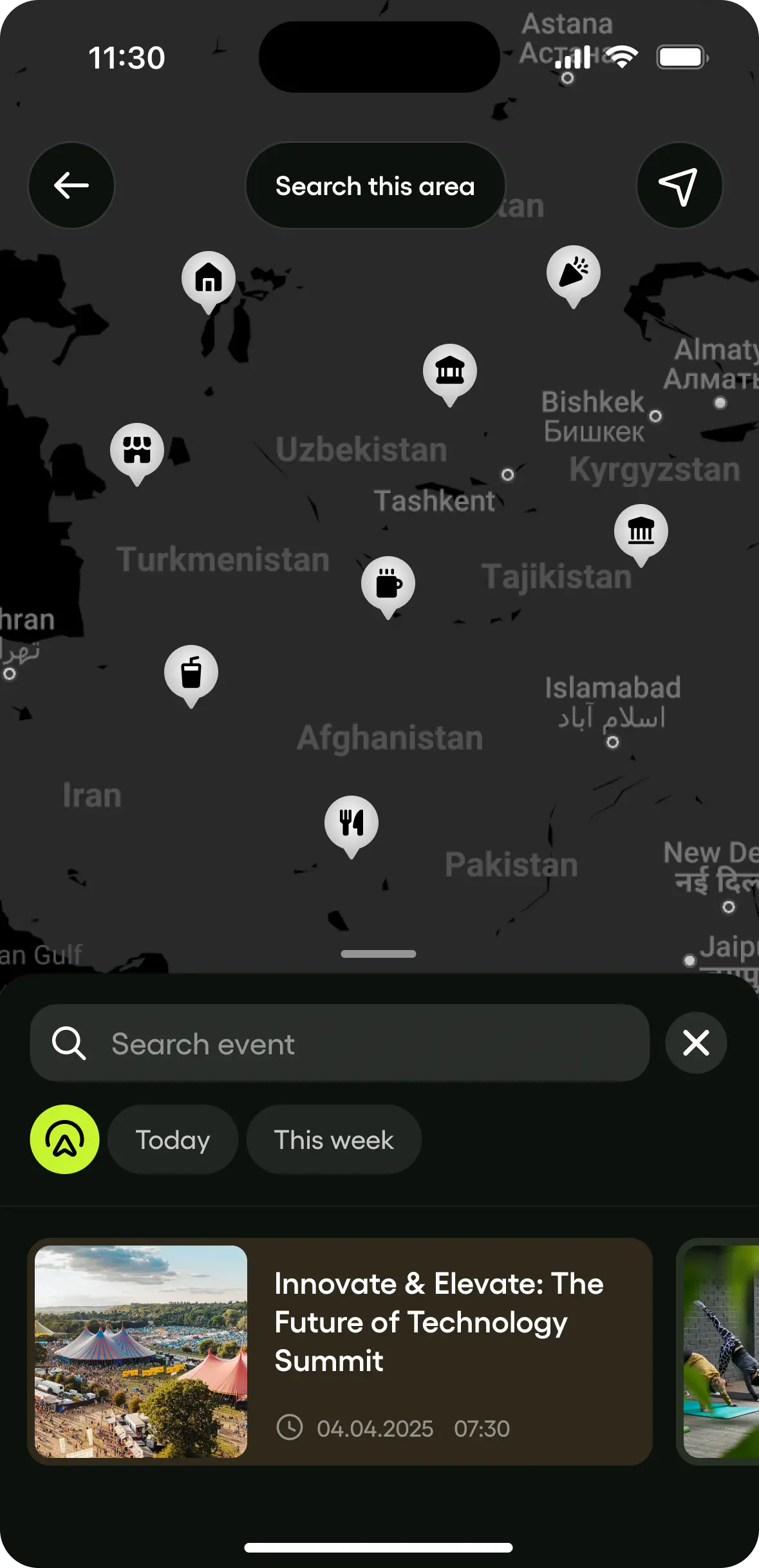The image size is (759, 1568).
Task: Open the fork and knife restaurant pin
Action: point(351,823)
